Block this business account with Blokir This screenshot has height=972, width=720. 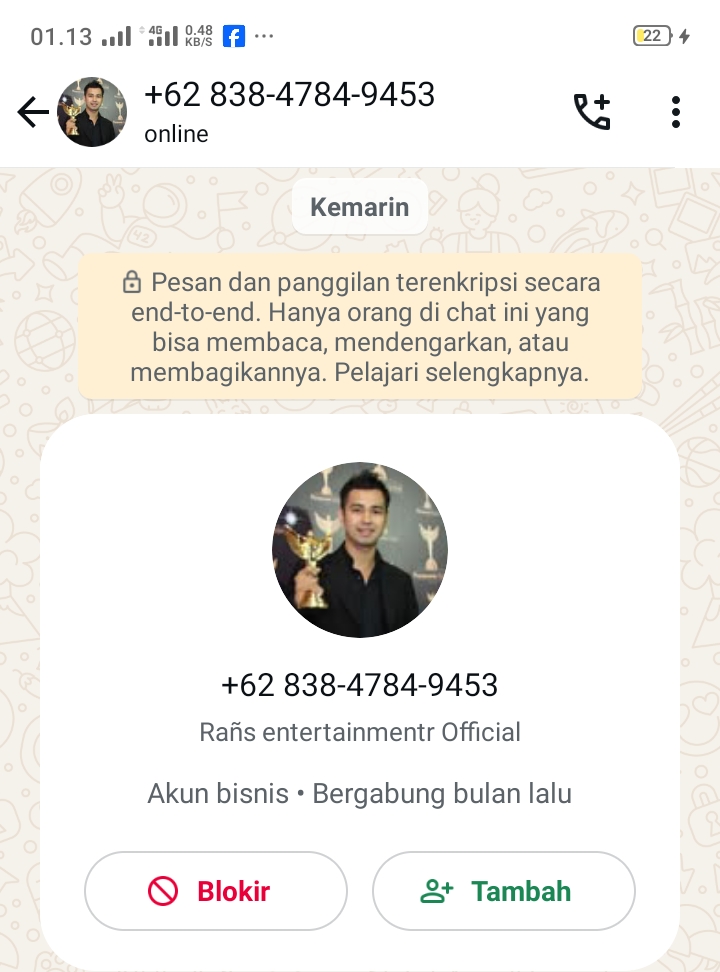click(216, 891)
